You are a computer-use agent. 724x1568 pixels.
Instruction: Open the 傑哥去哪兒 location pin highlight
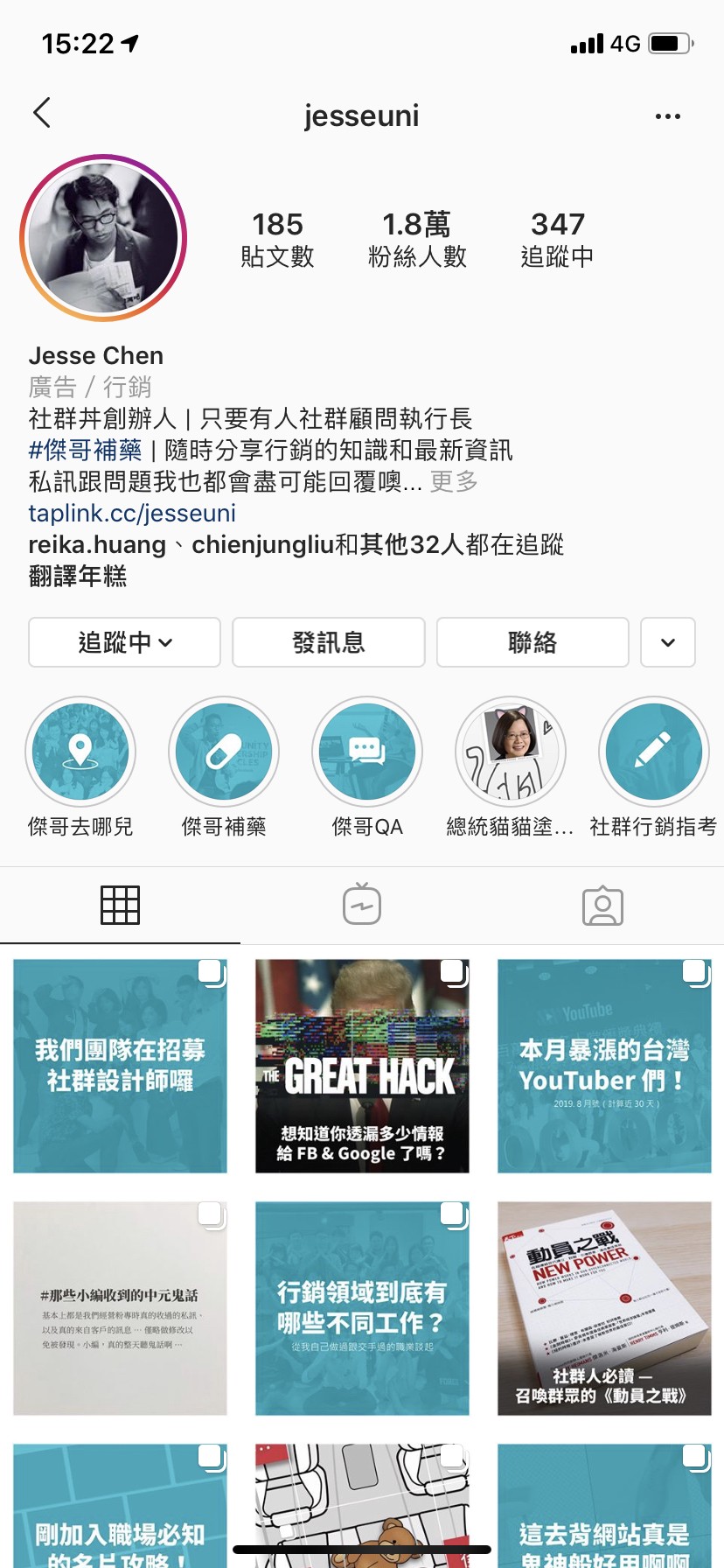(x=80, y=752)
